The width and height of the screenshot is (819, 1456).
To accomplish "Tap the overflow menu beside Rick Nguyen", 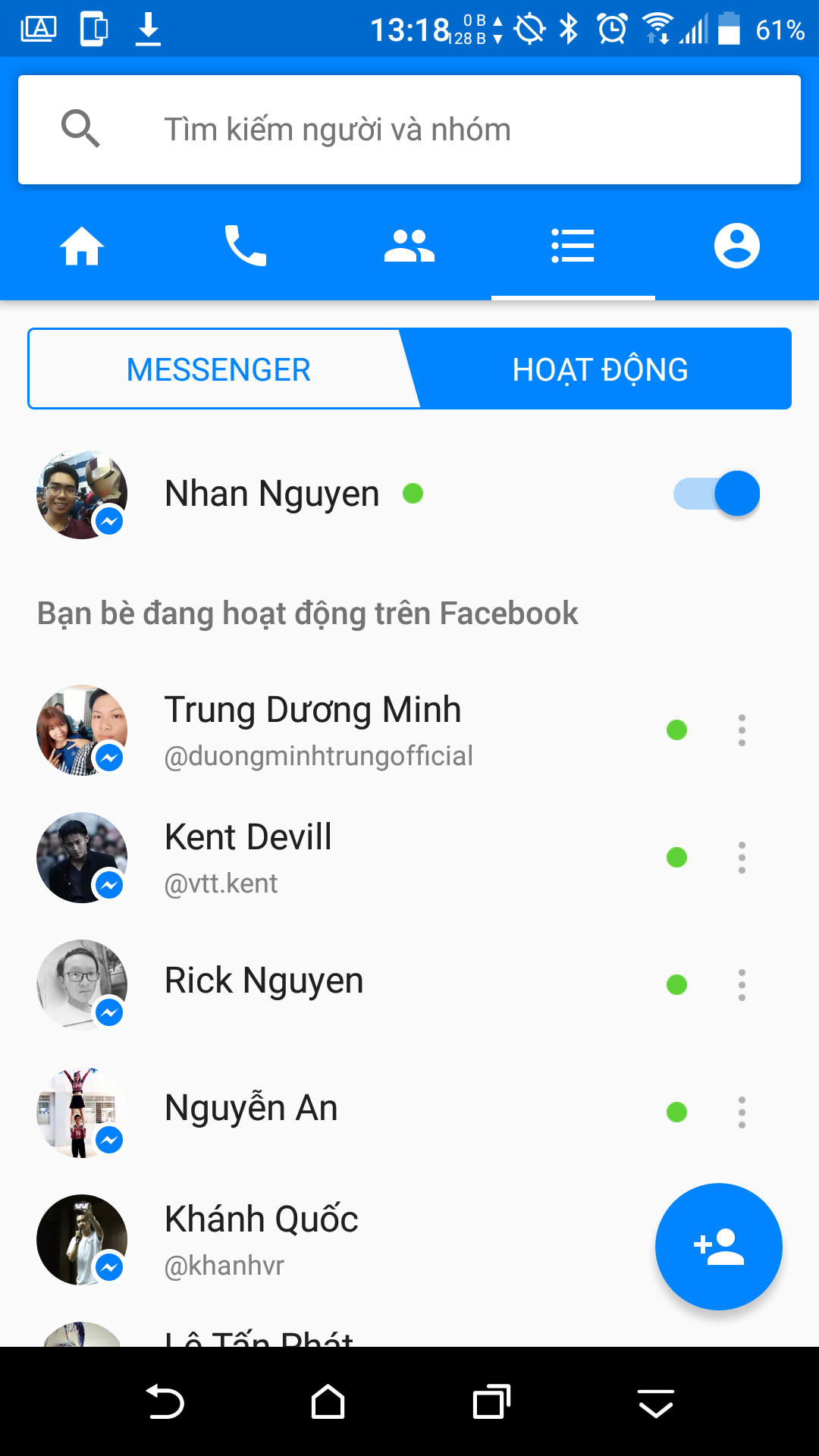I will [742, 985].
